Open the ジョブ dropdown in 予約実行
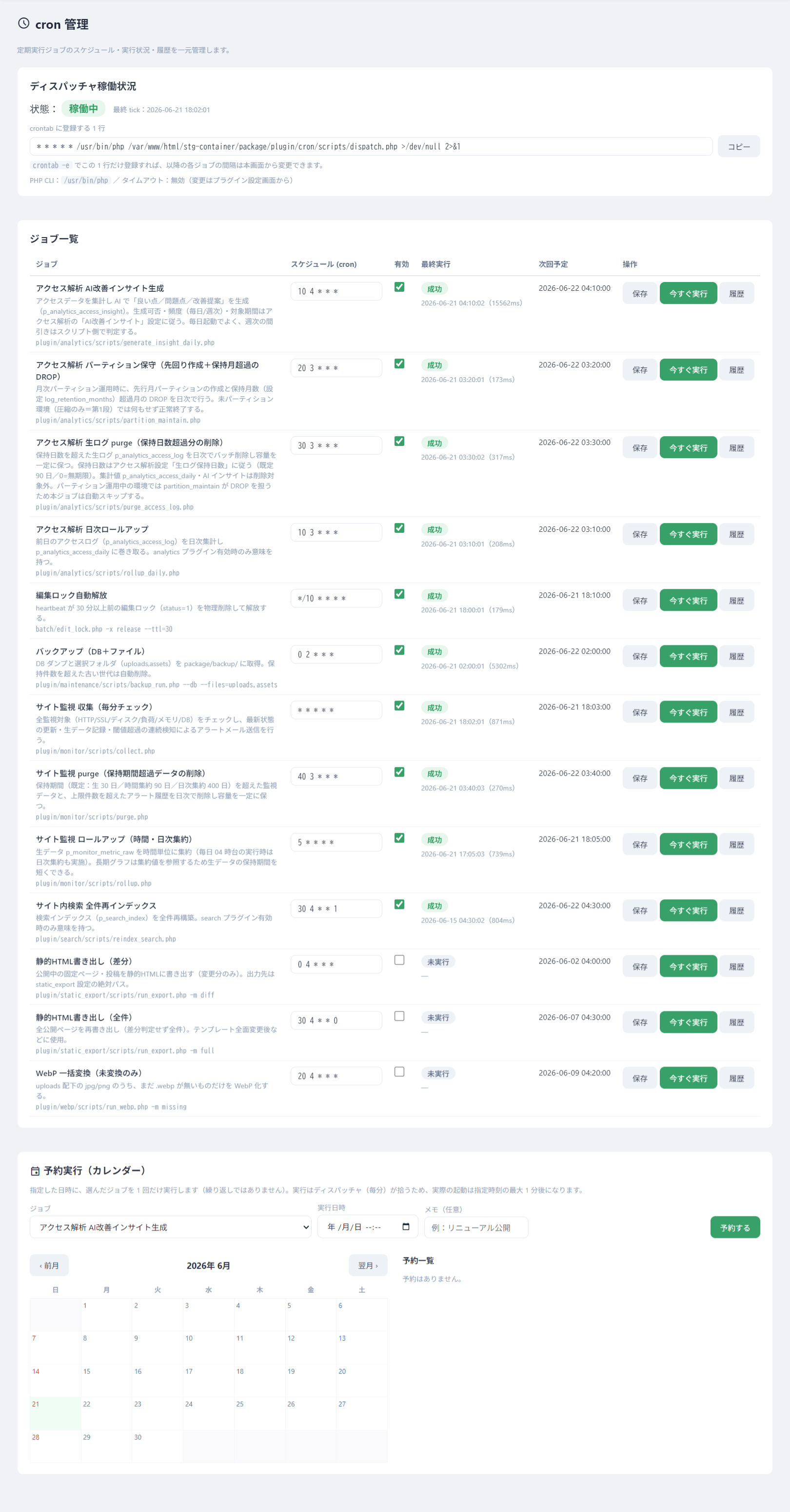This screenshot has width=790, height=1512. (x=171, y=1227)
